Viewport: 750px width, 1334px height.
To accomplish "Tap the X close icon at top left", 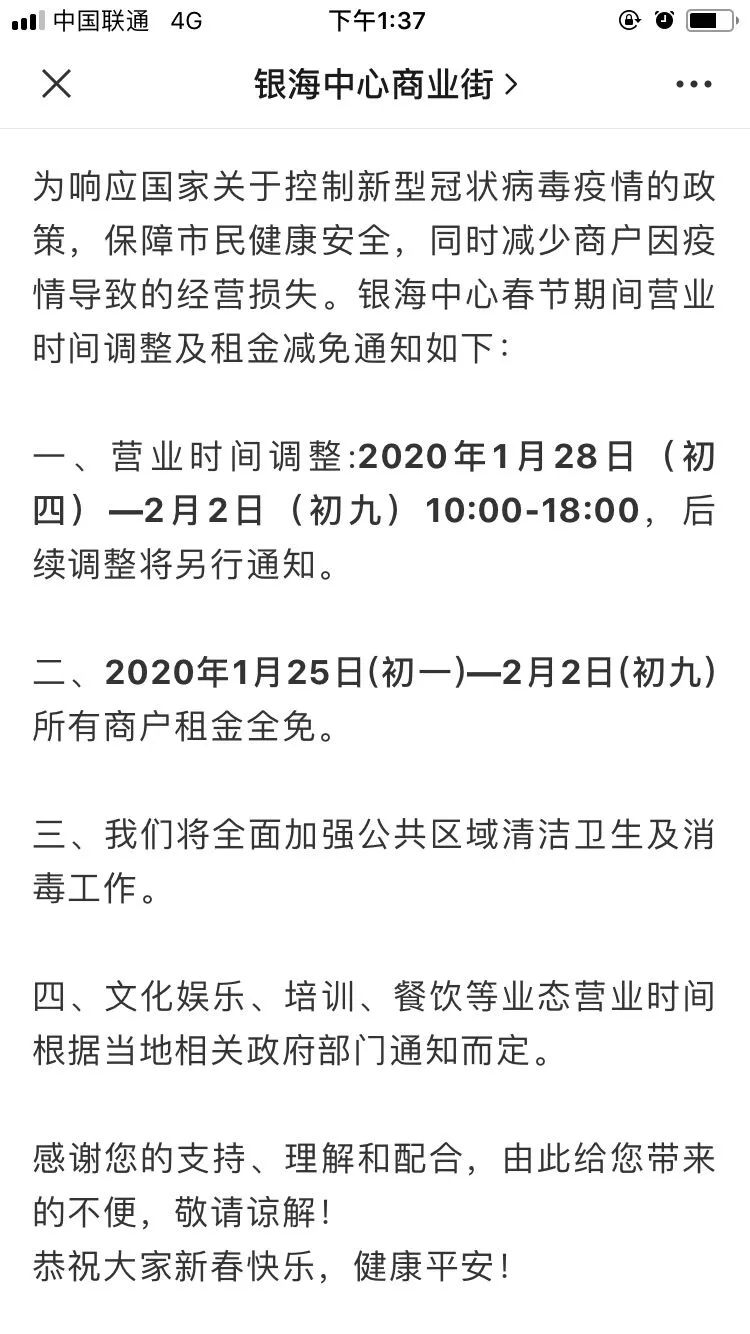I will pyautogui.click(x=57, y=84).
